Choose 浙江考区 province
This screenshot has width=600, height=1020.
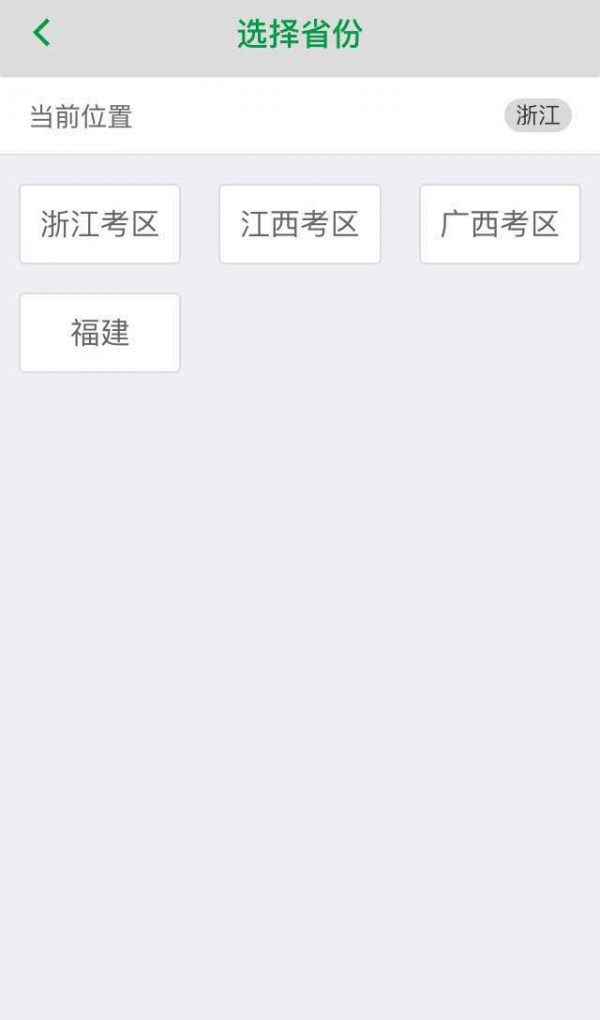point(100,224)
